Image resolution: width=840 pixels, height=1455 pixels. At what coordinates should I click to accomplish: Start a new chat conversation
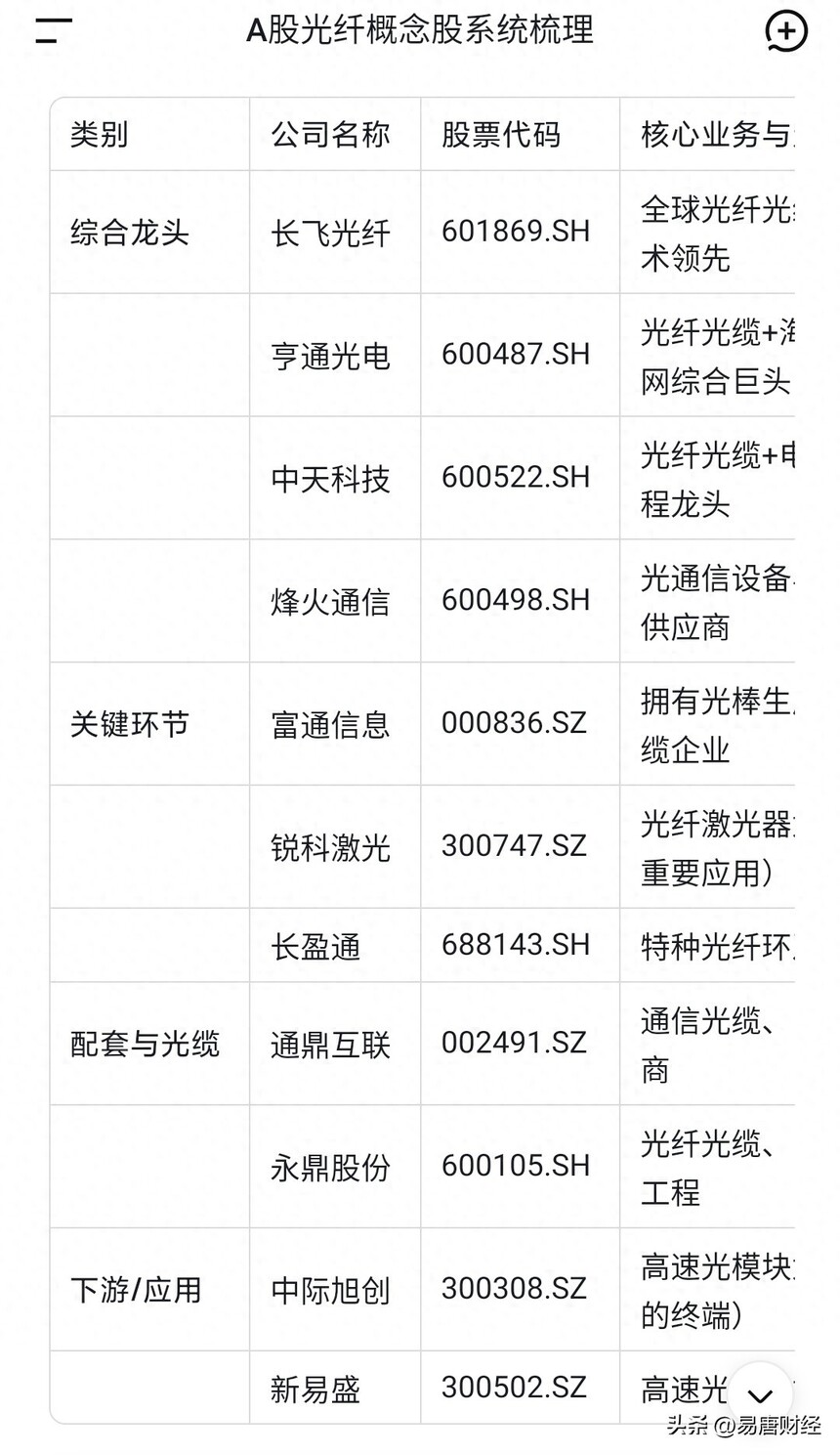click(785, 30)
